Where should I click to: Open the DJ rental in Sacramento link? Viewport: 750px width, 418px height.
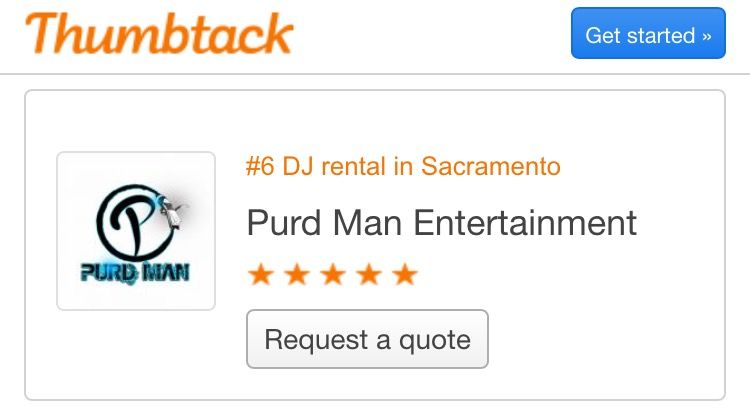(403, 166)
